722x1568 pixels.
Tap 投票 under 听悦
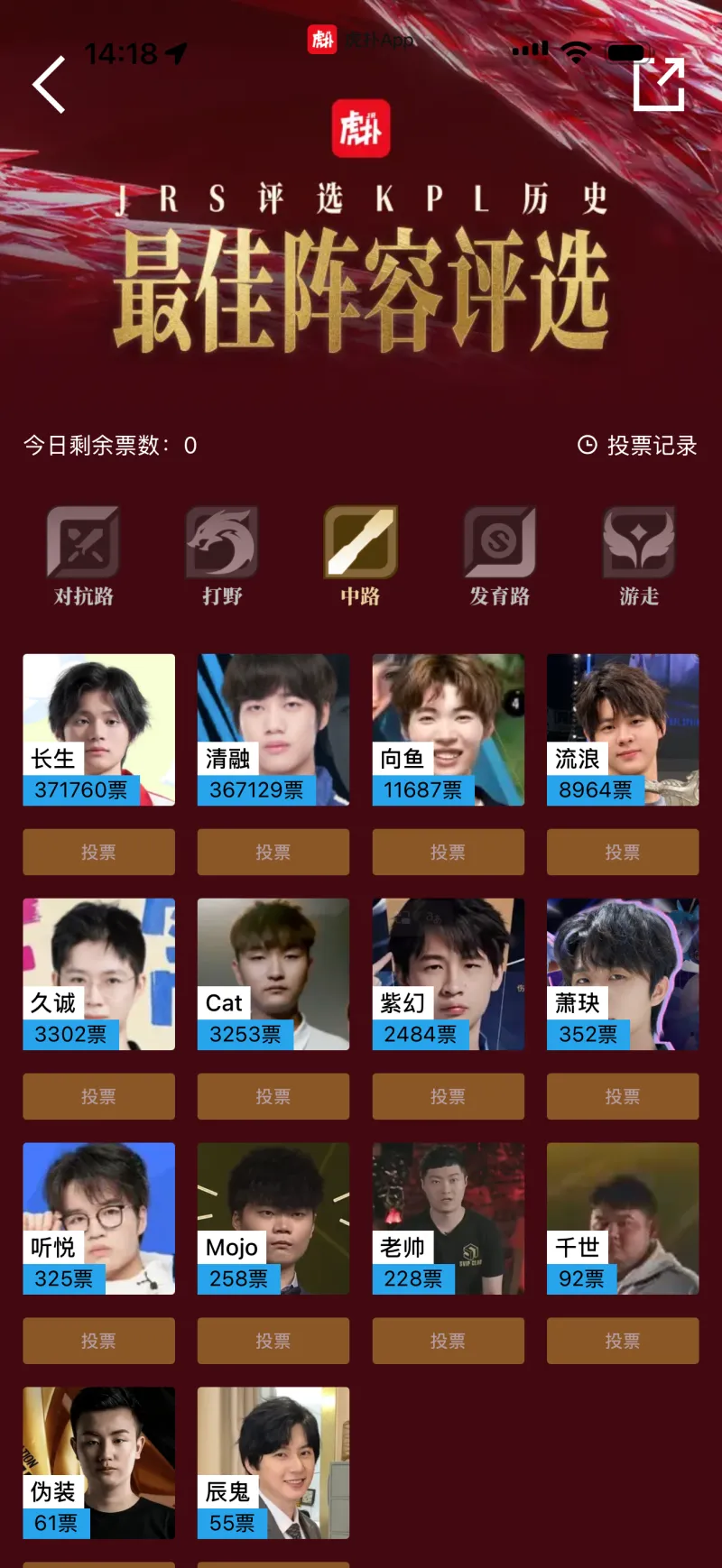click(x=98, y=1341)
